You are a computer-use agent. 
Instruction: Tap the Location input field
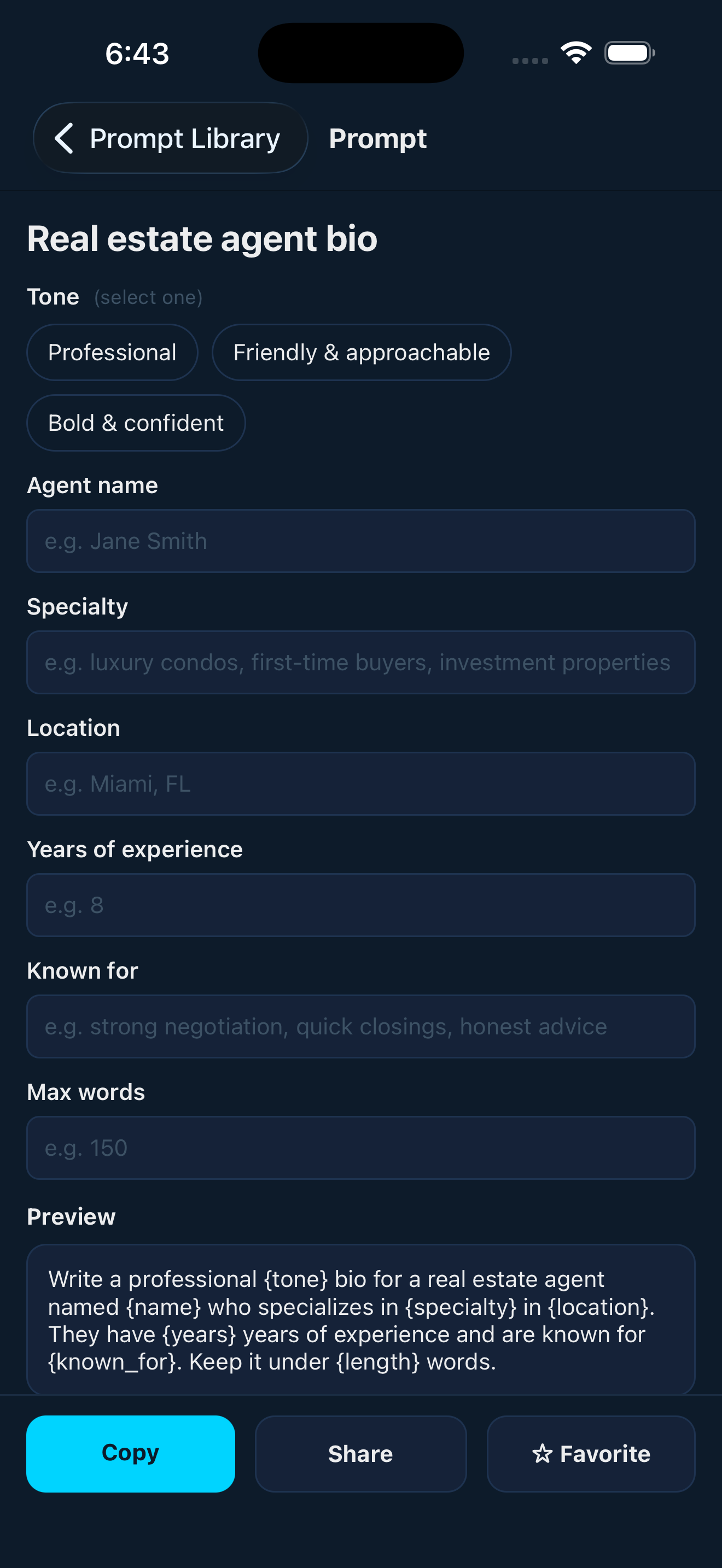[360, 783]
